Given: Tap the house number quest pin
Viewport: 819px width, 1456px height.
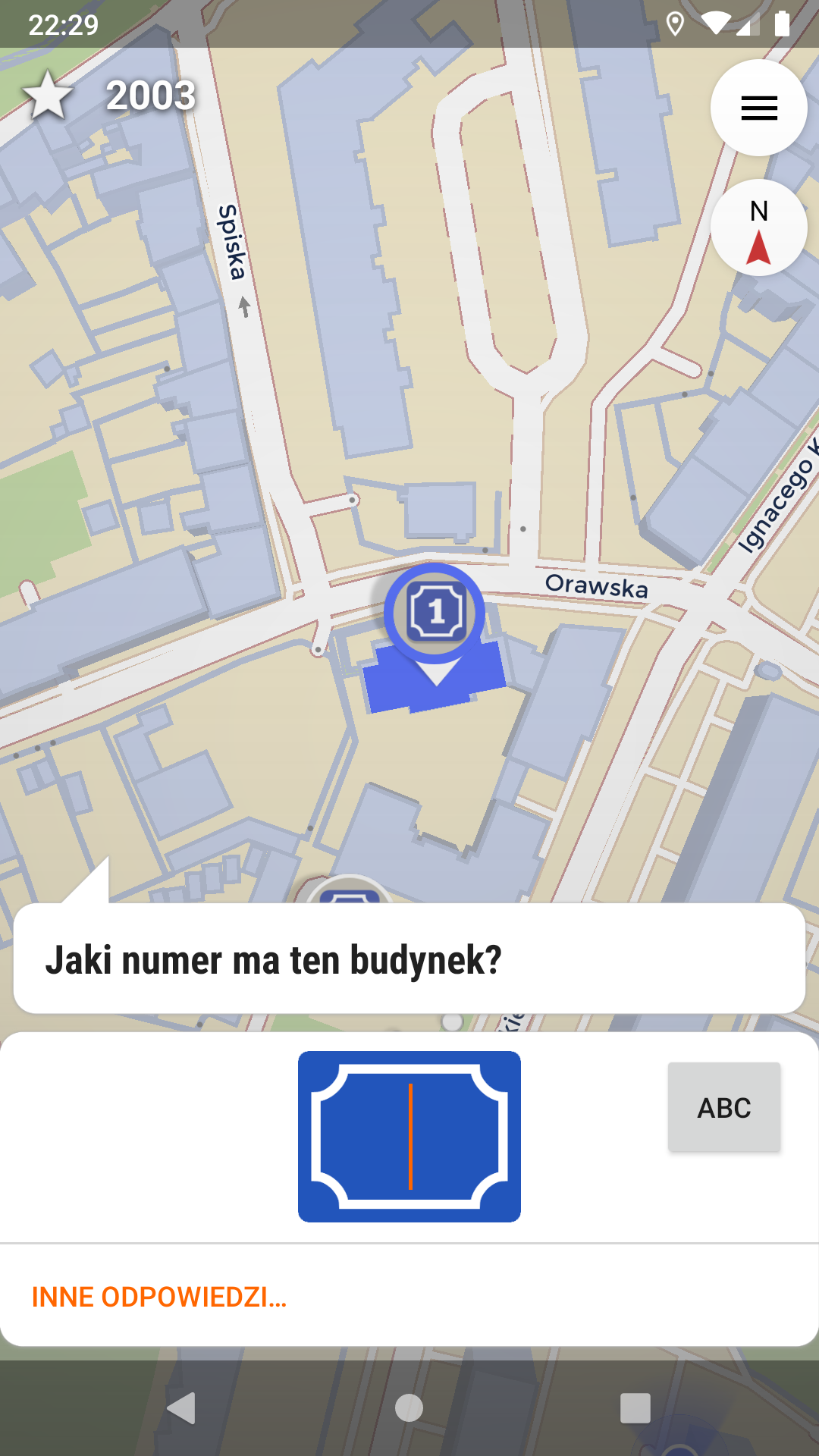Looking at the screenshot, I should click(x=435, y=613).
